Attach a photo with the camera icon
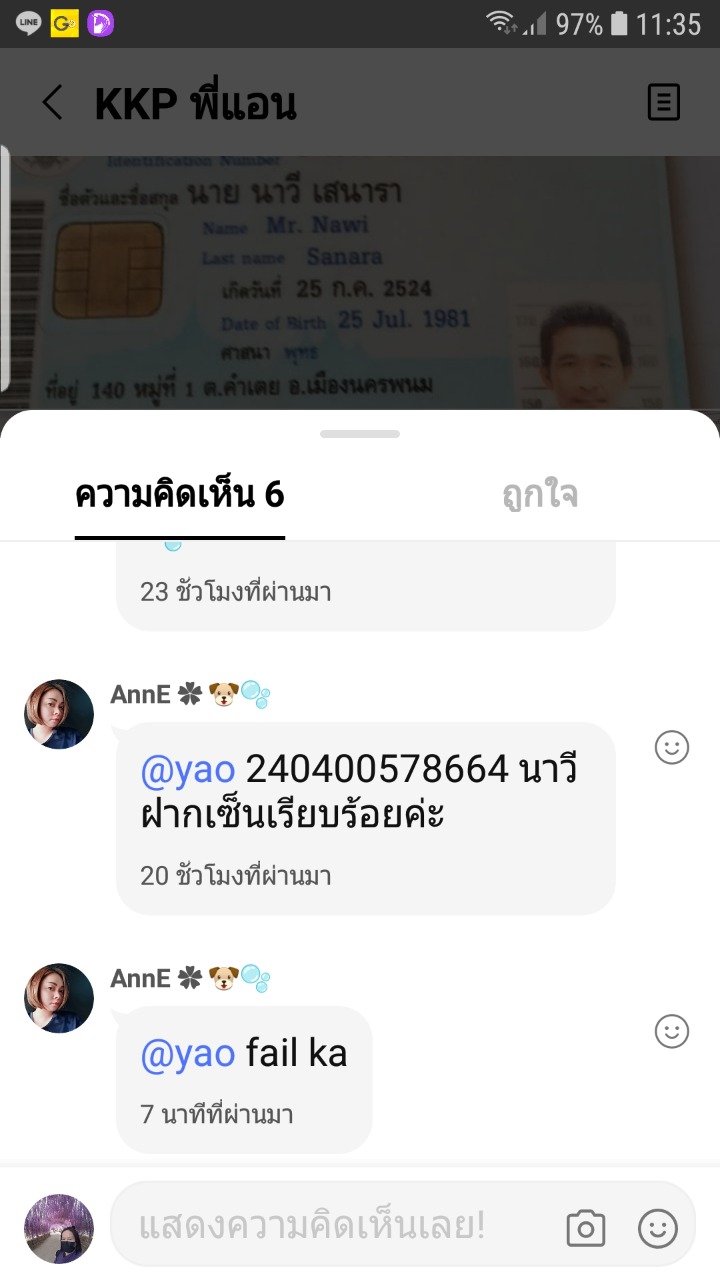 [586, 1228]
